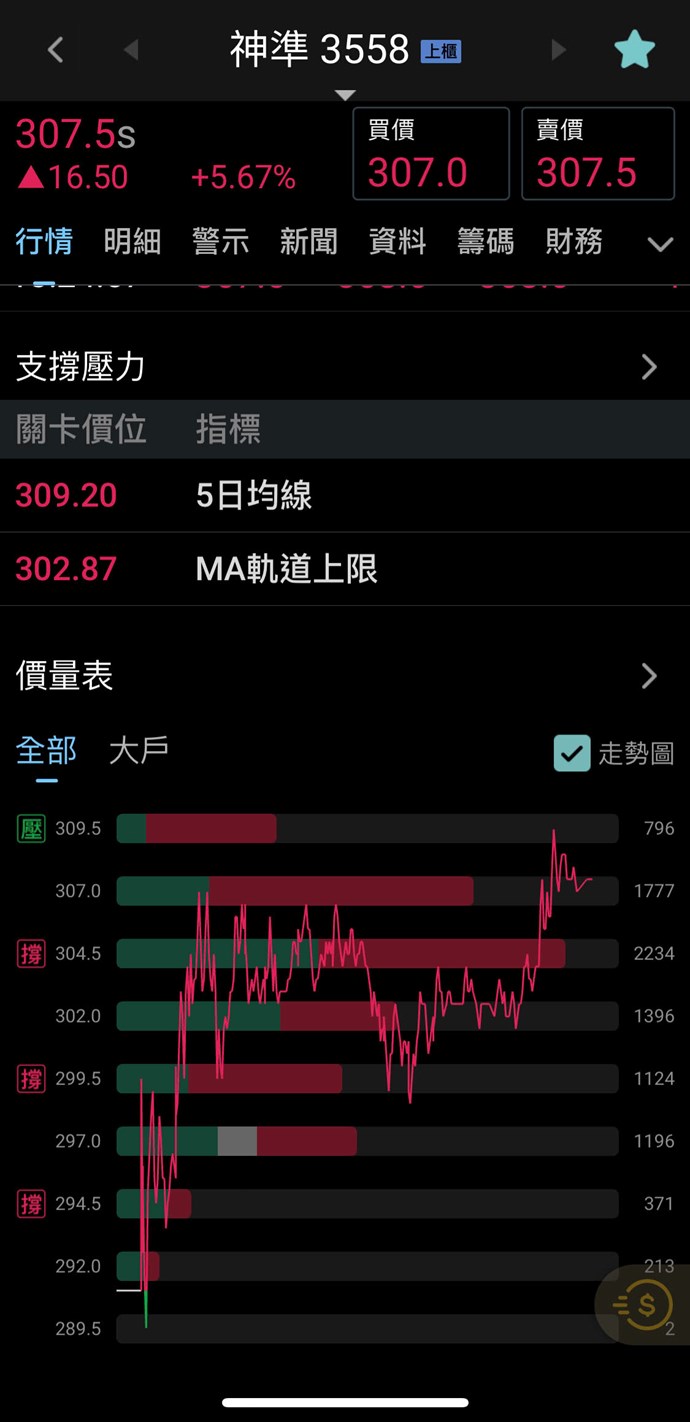
Task: Tap the 賣價 307.5 box
Action: 598,154
